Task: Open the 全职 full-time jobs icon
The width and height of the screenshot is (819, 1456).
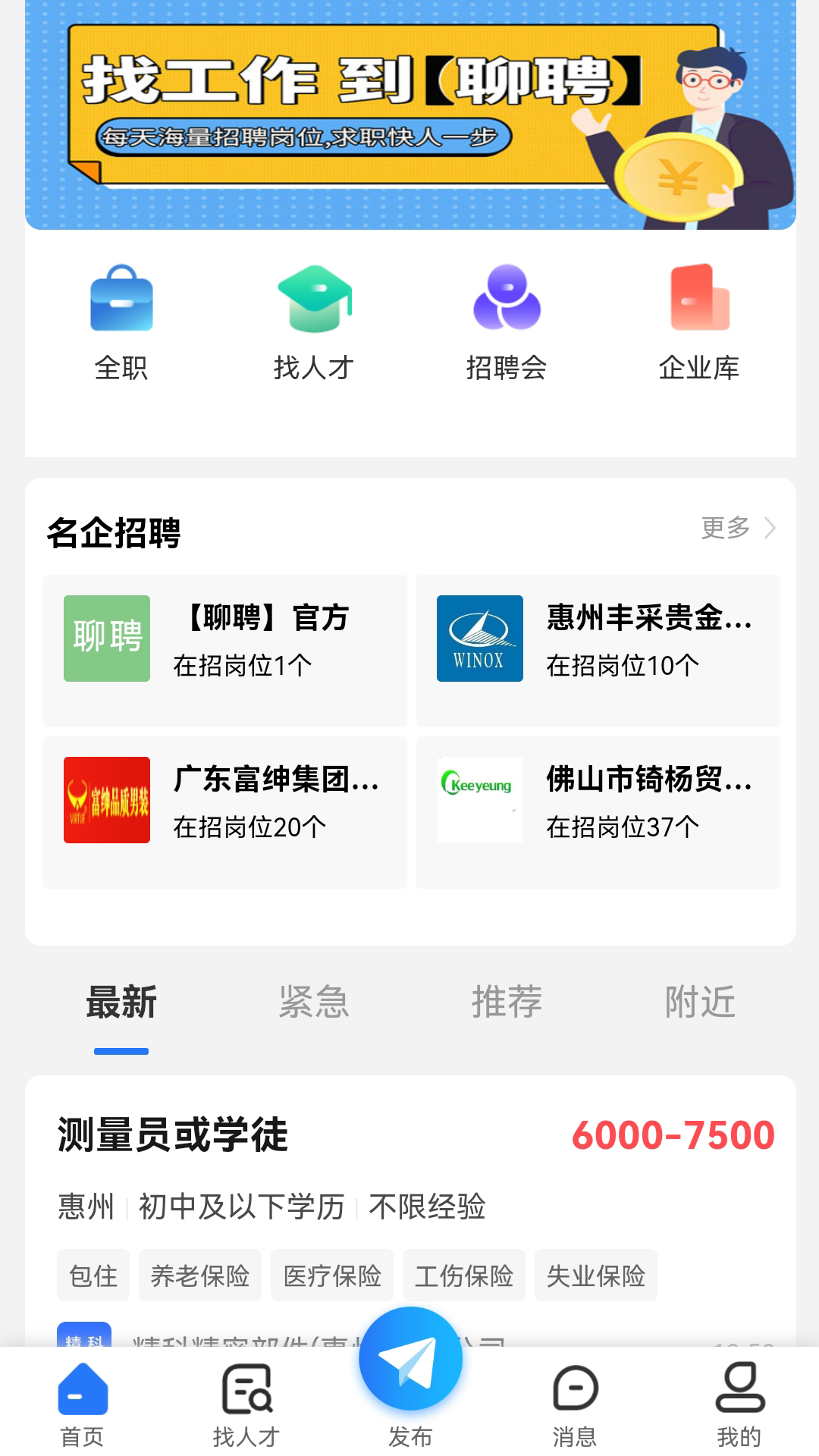Action: pos(122,300)
